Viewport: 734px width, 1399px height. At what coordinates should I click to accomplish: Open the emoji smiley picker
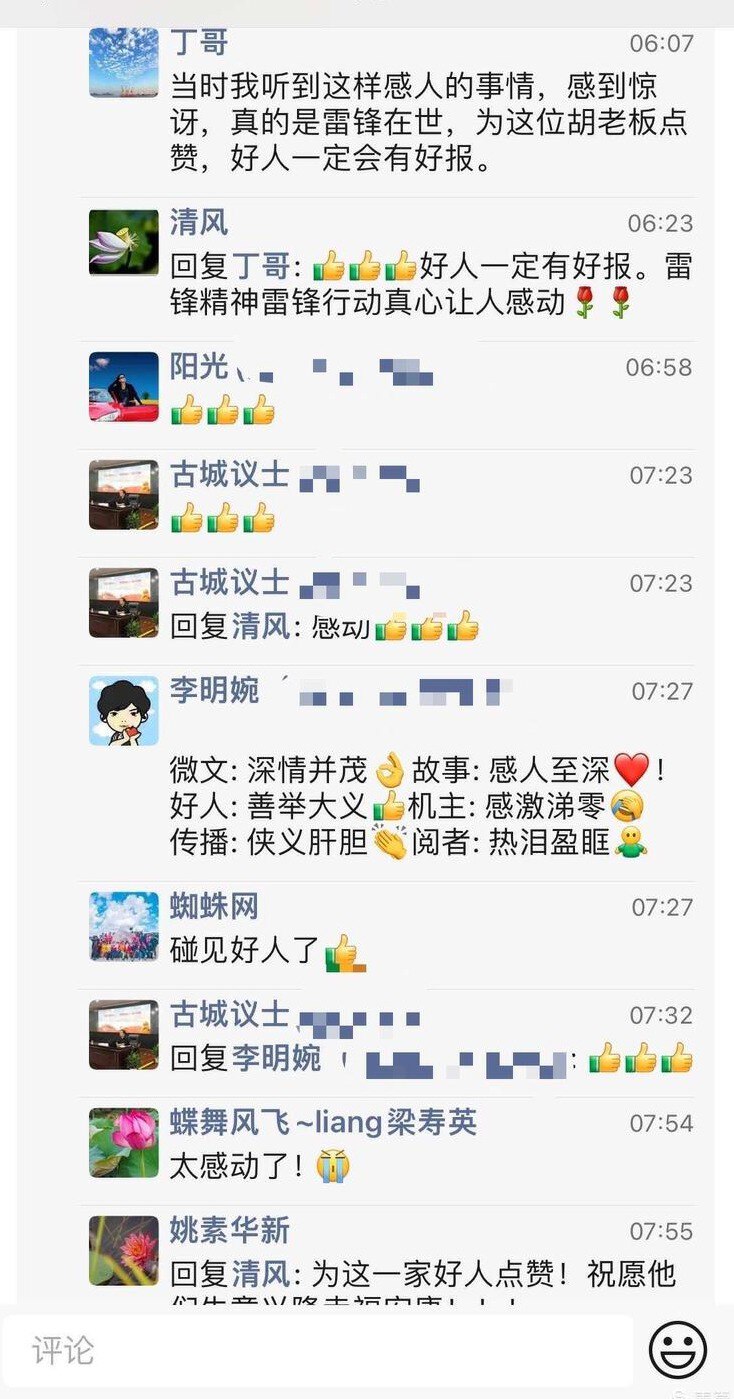(x=678, y=1350)
